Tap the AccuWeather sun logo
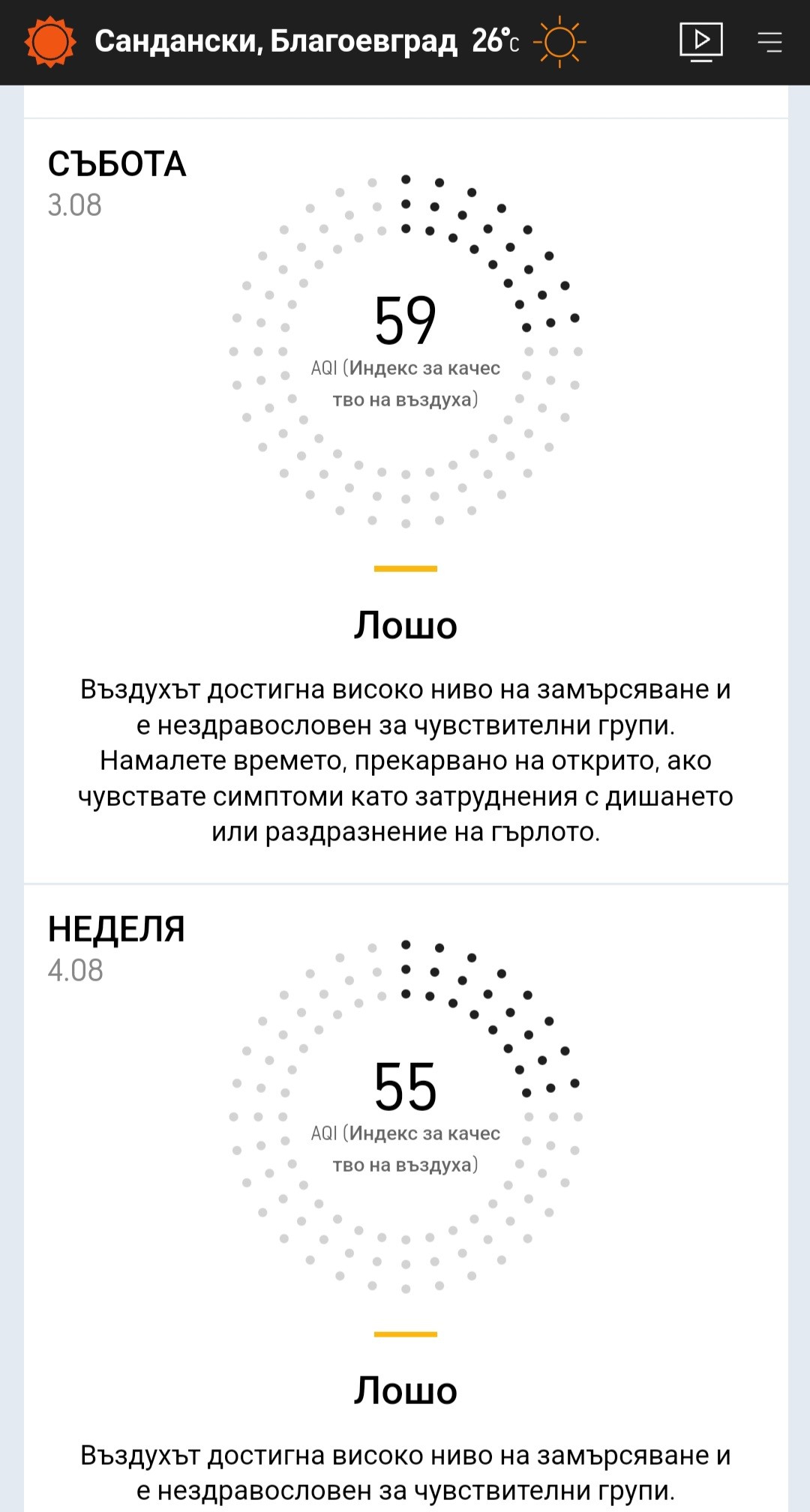The width and height of the screenshot is (810, 1512). (50, 42)
